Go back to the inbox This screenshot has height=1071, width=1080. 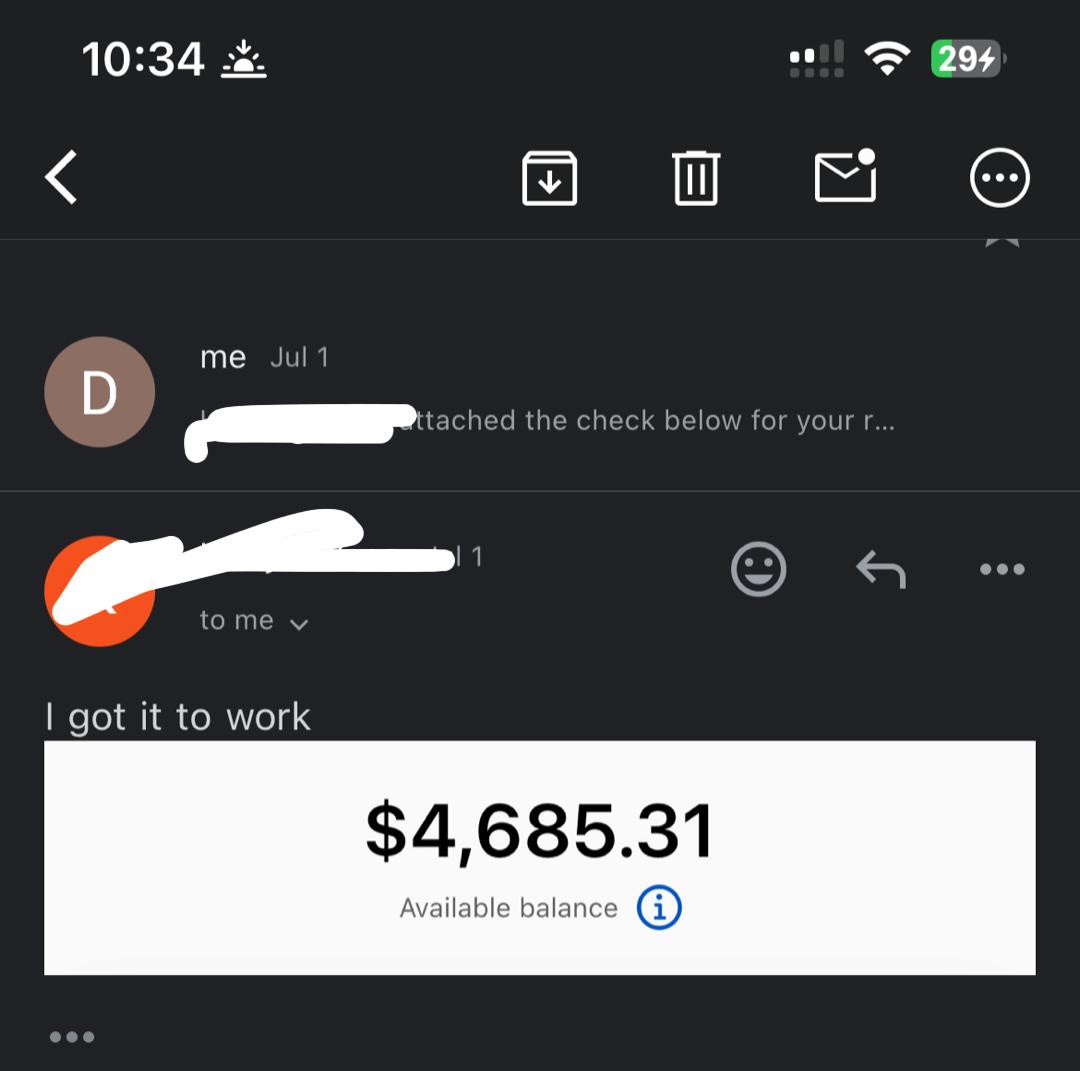[62, 178]
